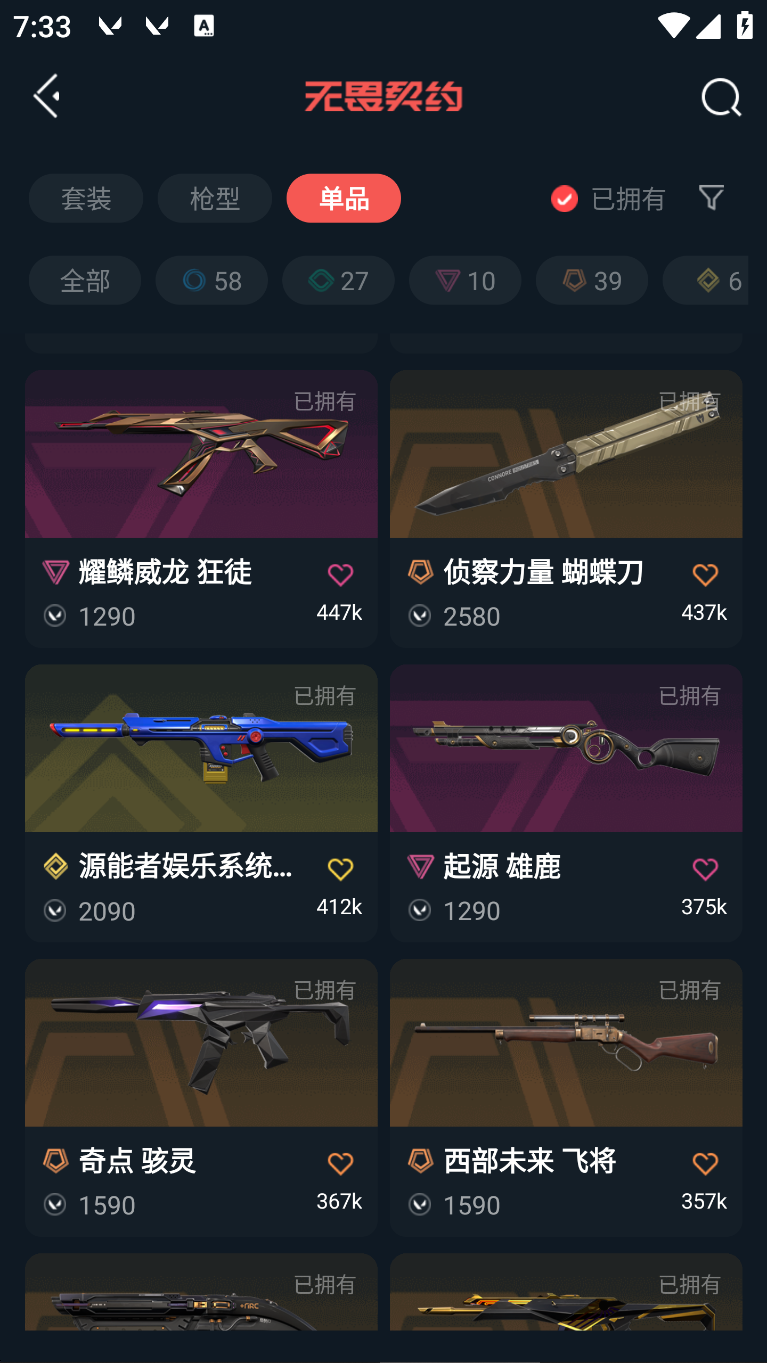Filter by the pink tier chip 10
This screenshot has height=1363, width=767.
465,280
